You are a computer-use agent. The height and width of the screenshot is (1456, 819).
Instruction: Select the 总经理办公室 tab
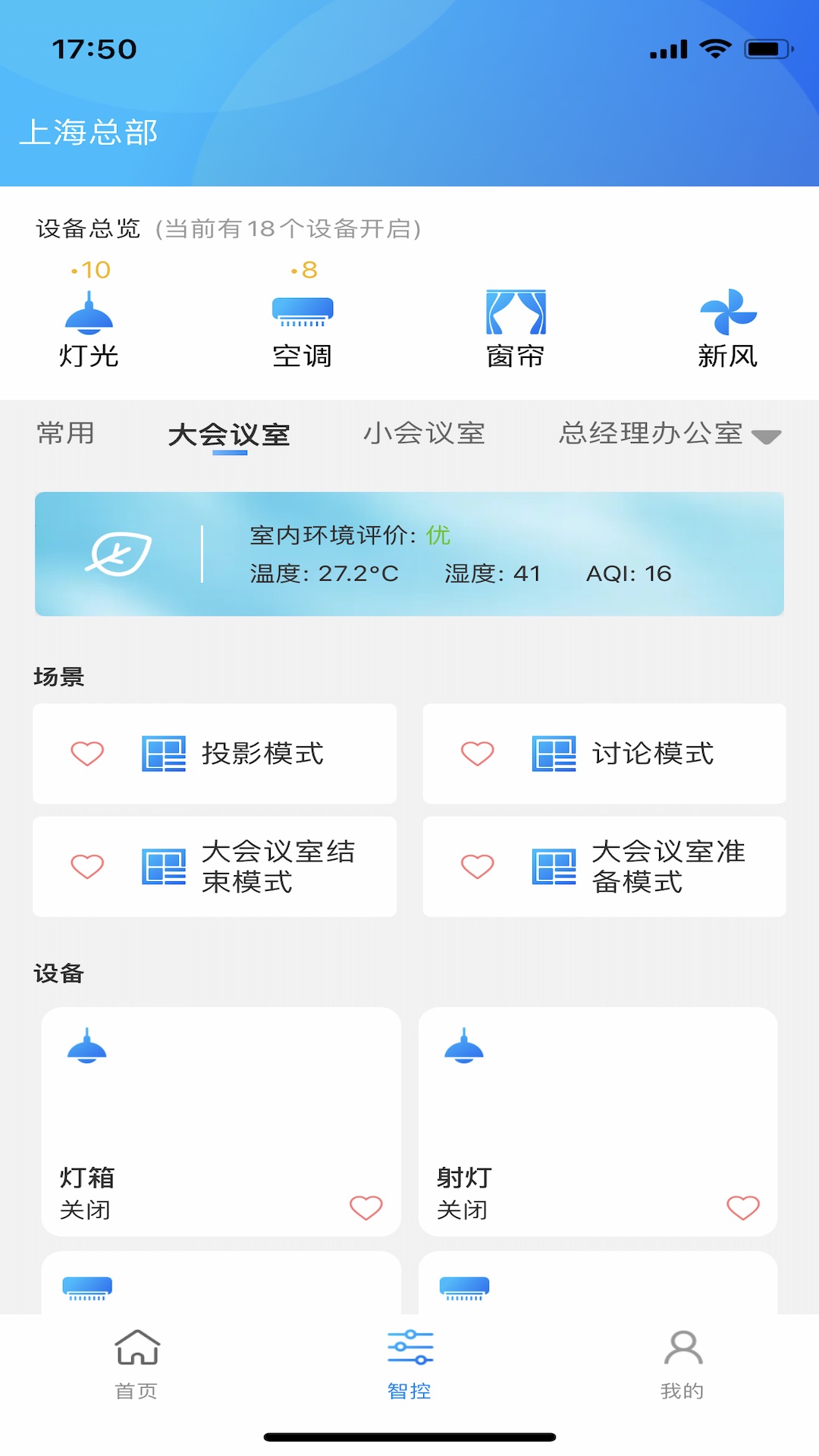(651, 433)
